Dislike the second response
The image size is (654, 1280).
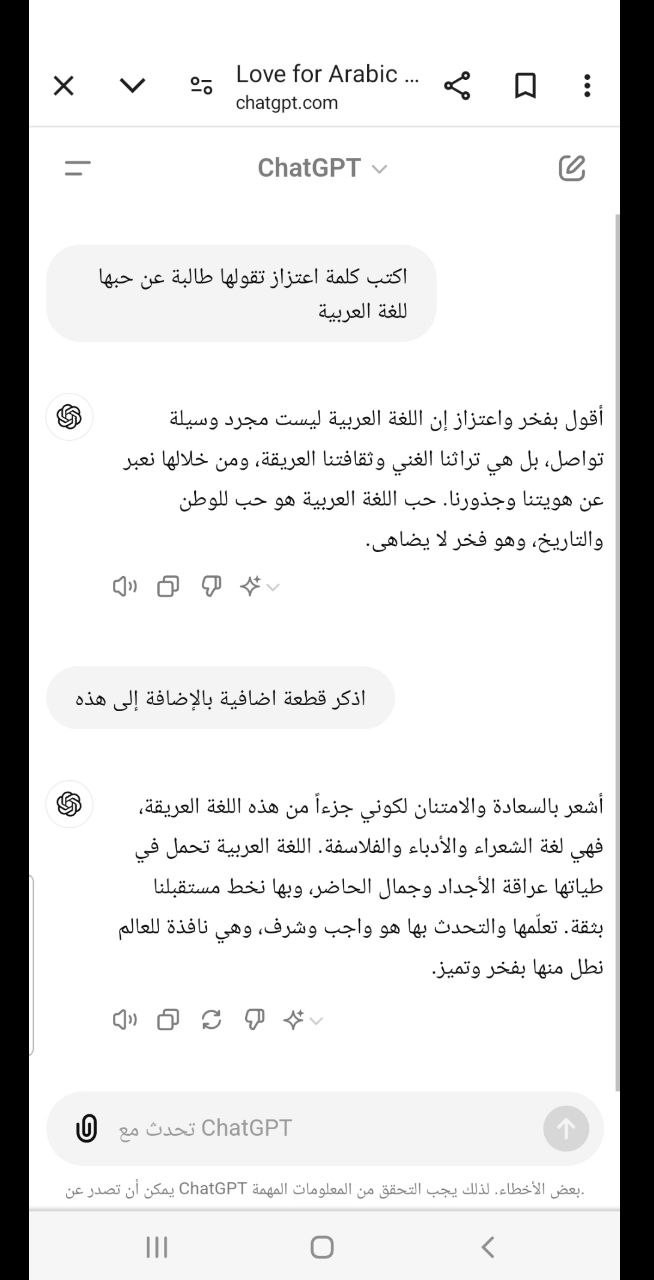[x=255, y=1020]
